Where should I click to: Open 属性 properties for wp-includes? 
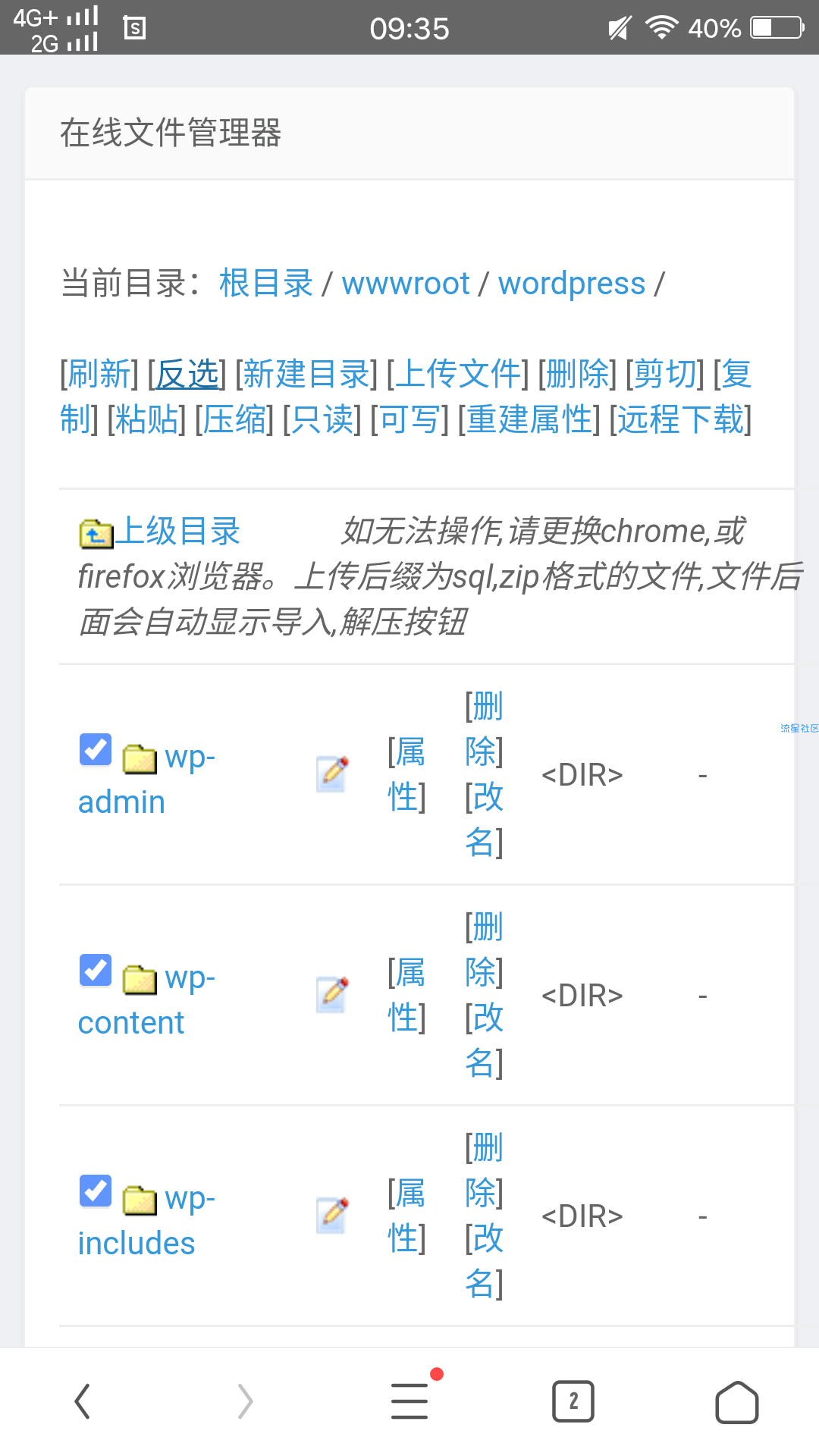point(406,1216)
